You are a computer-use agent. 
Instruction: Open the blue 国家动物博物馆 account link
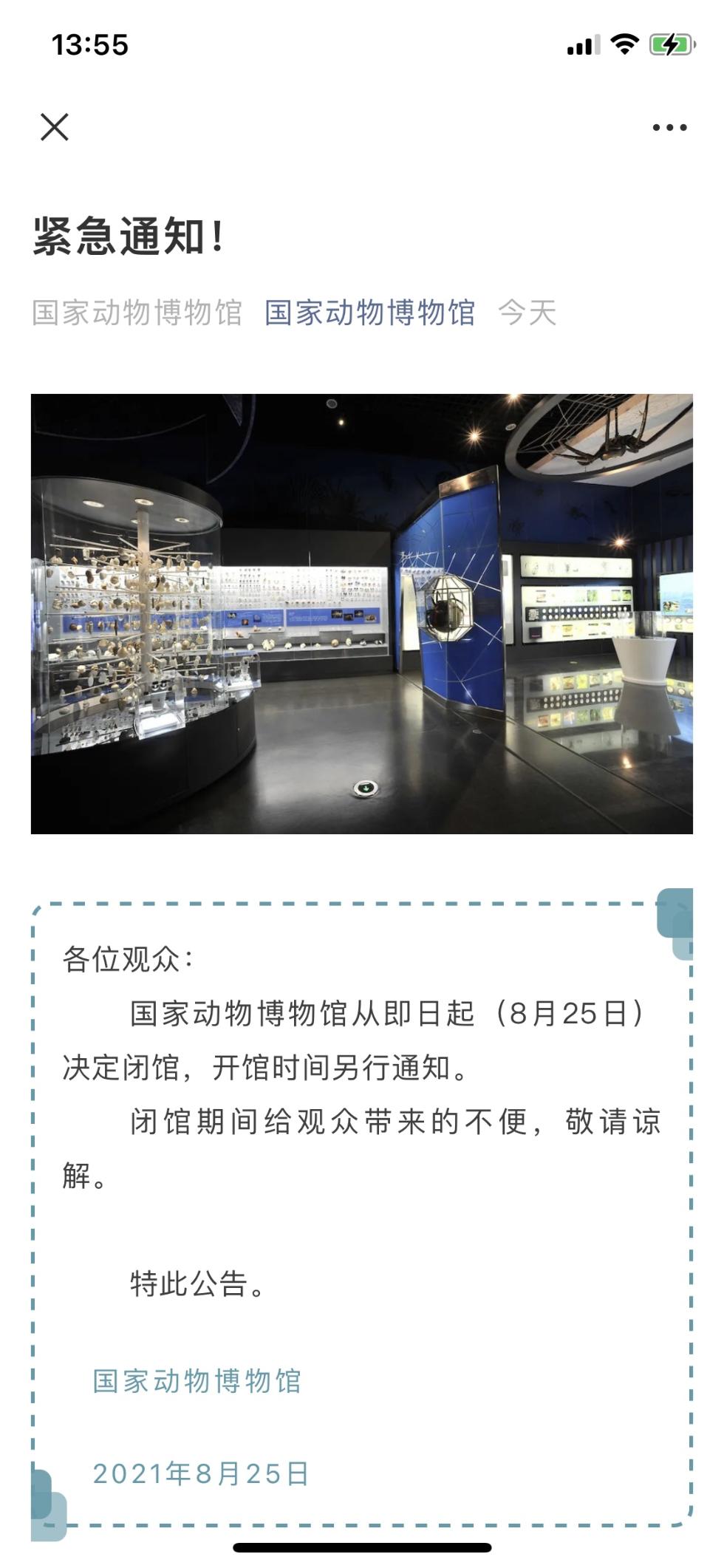[x=369, y=313]
